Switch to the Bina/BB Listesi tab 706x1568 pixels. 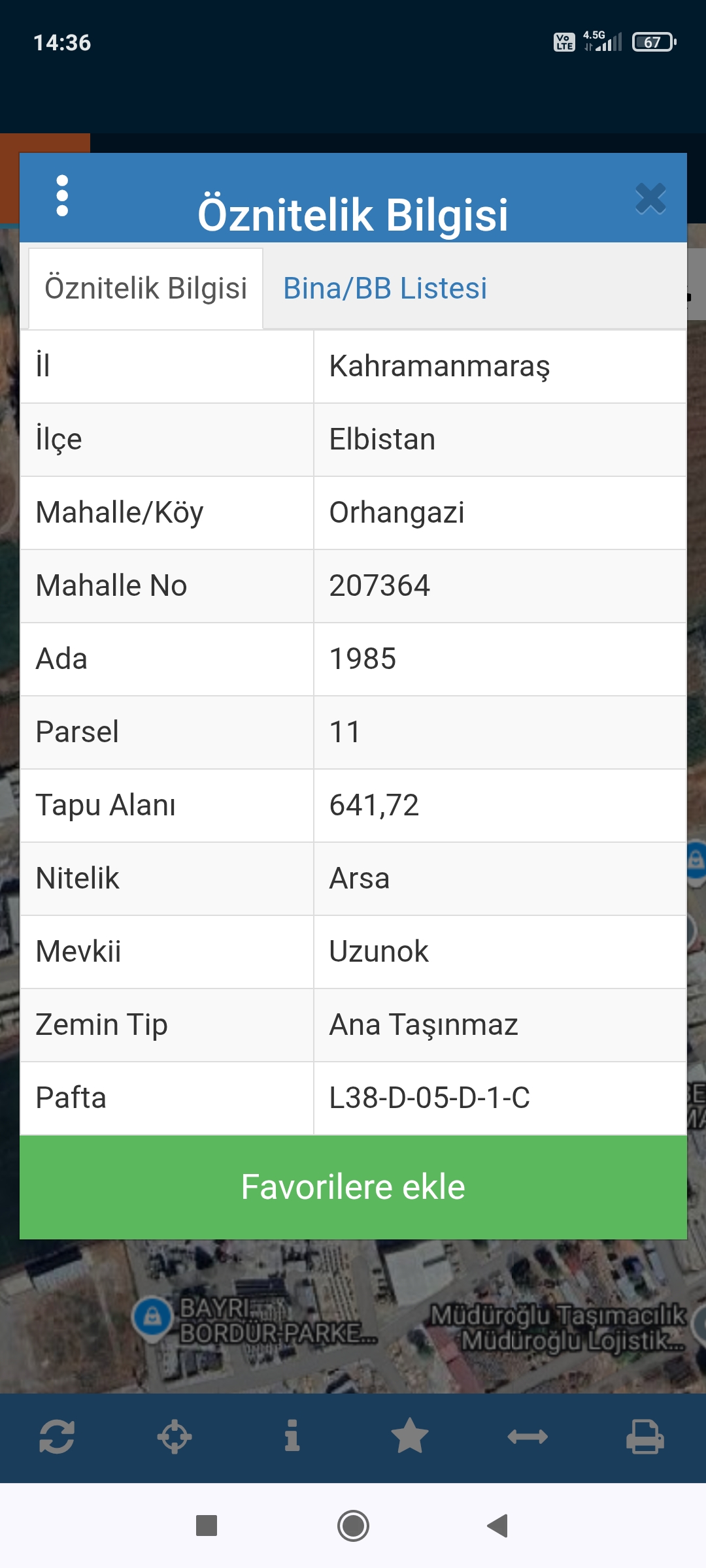[385, 288]
